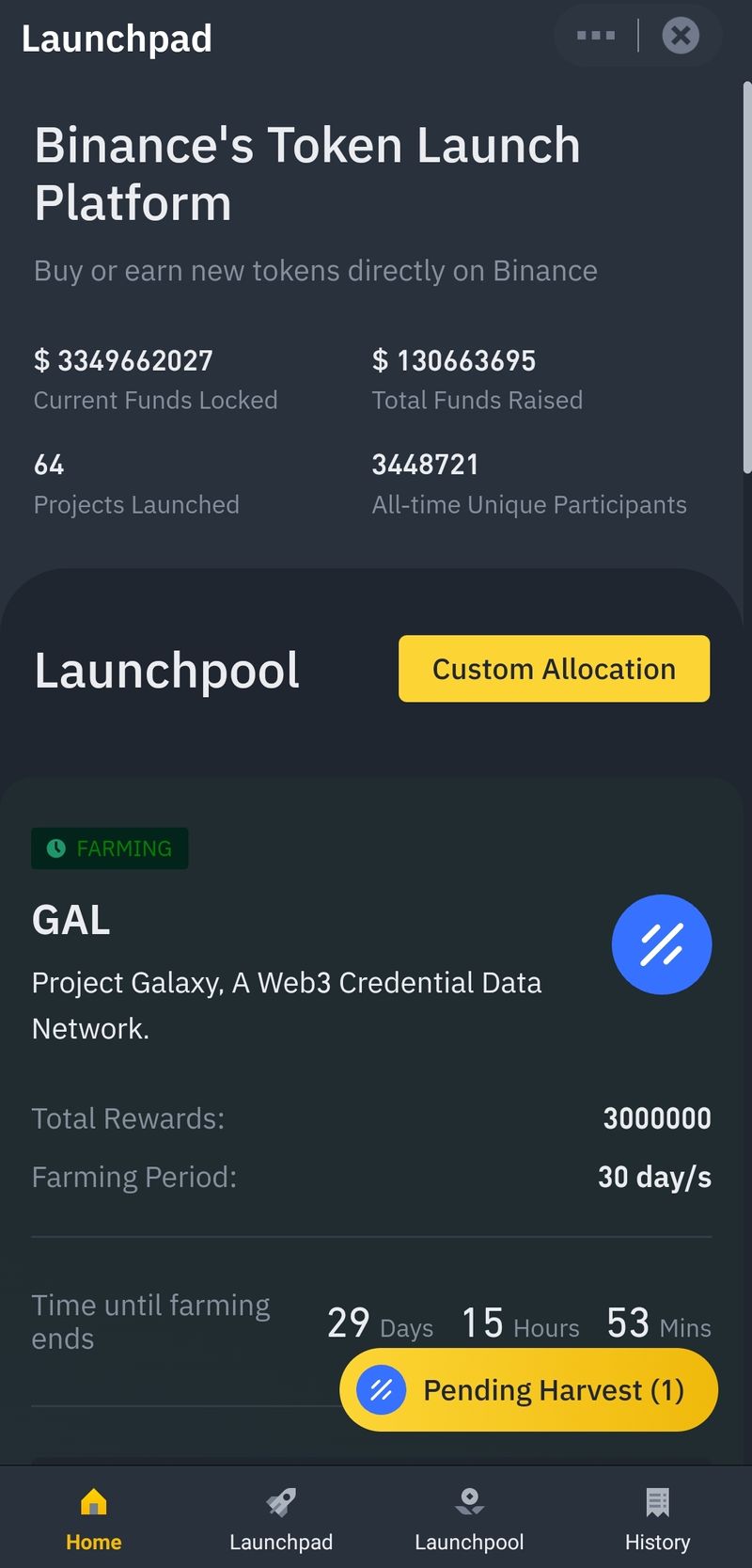The height and width of the screenshot is (1568, 752).
Task: Click the Launchpool droplet icon
Action: click(468, 1498)
